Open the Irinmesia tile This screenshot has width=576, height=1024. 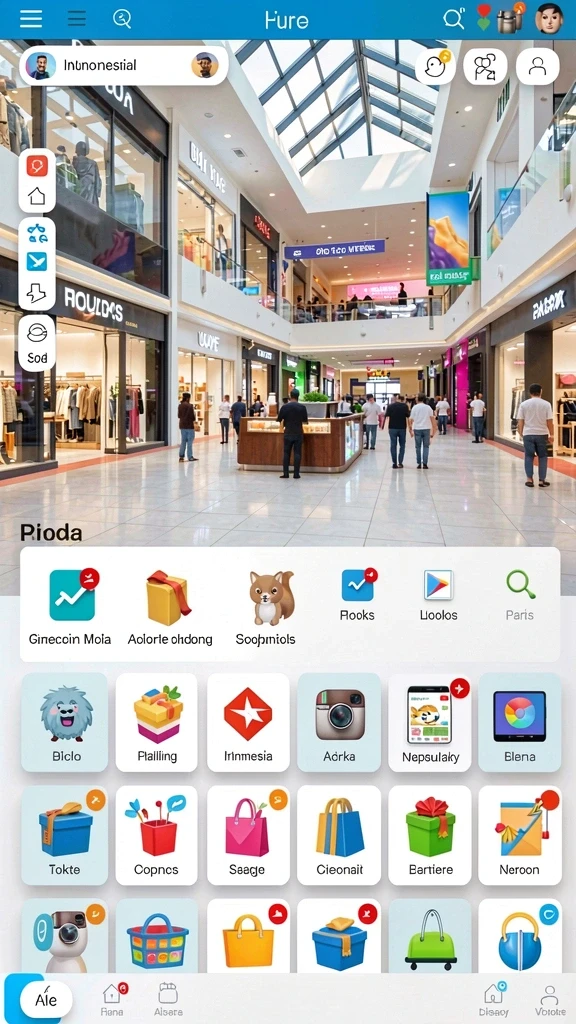248,722
